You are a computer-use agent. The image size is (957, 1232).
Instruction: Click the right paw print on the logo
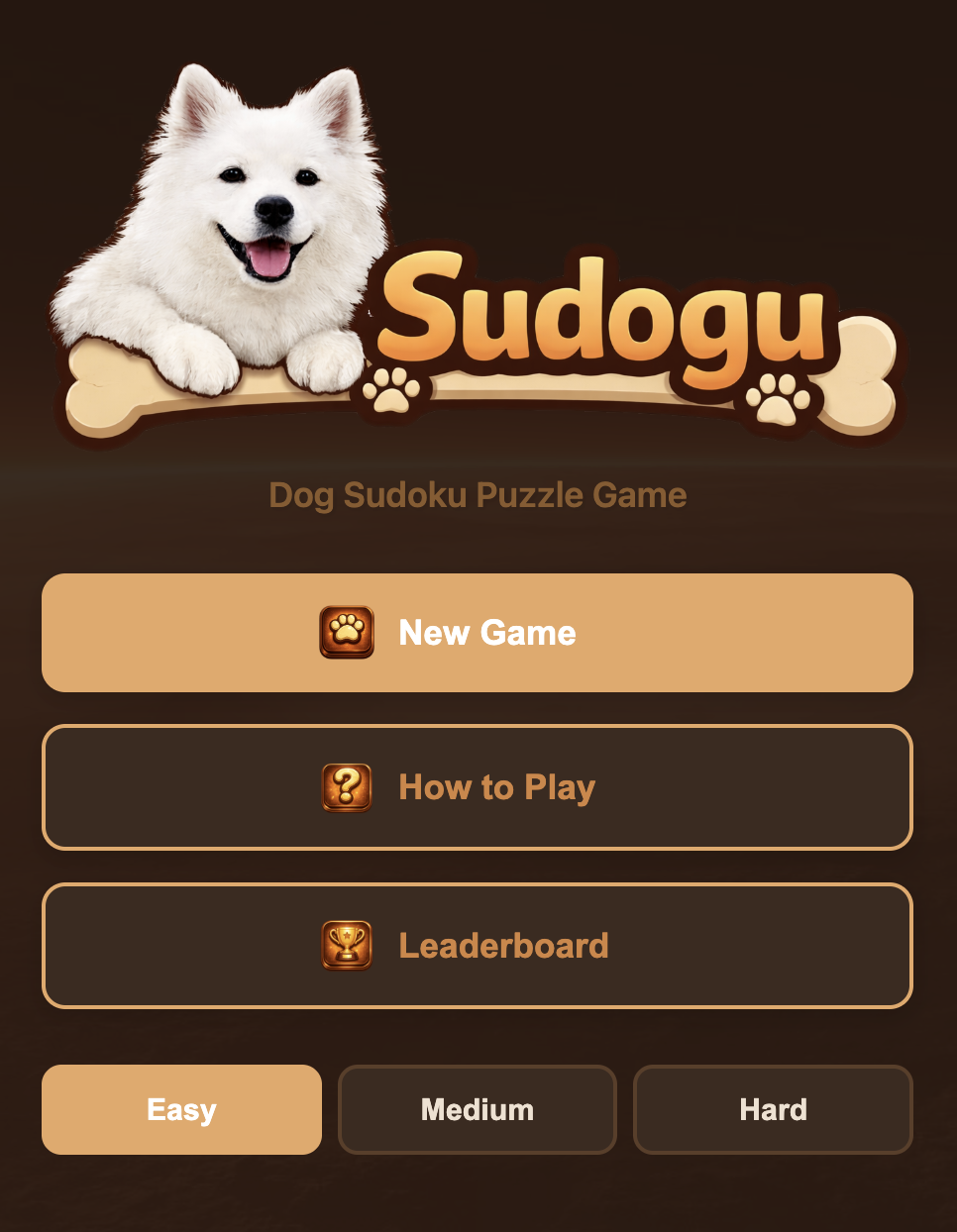click(778, 396)
